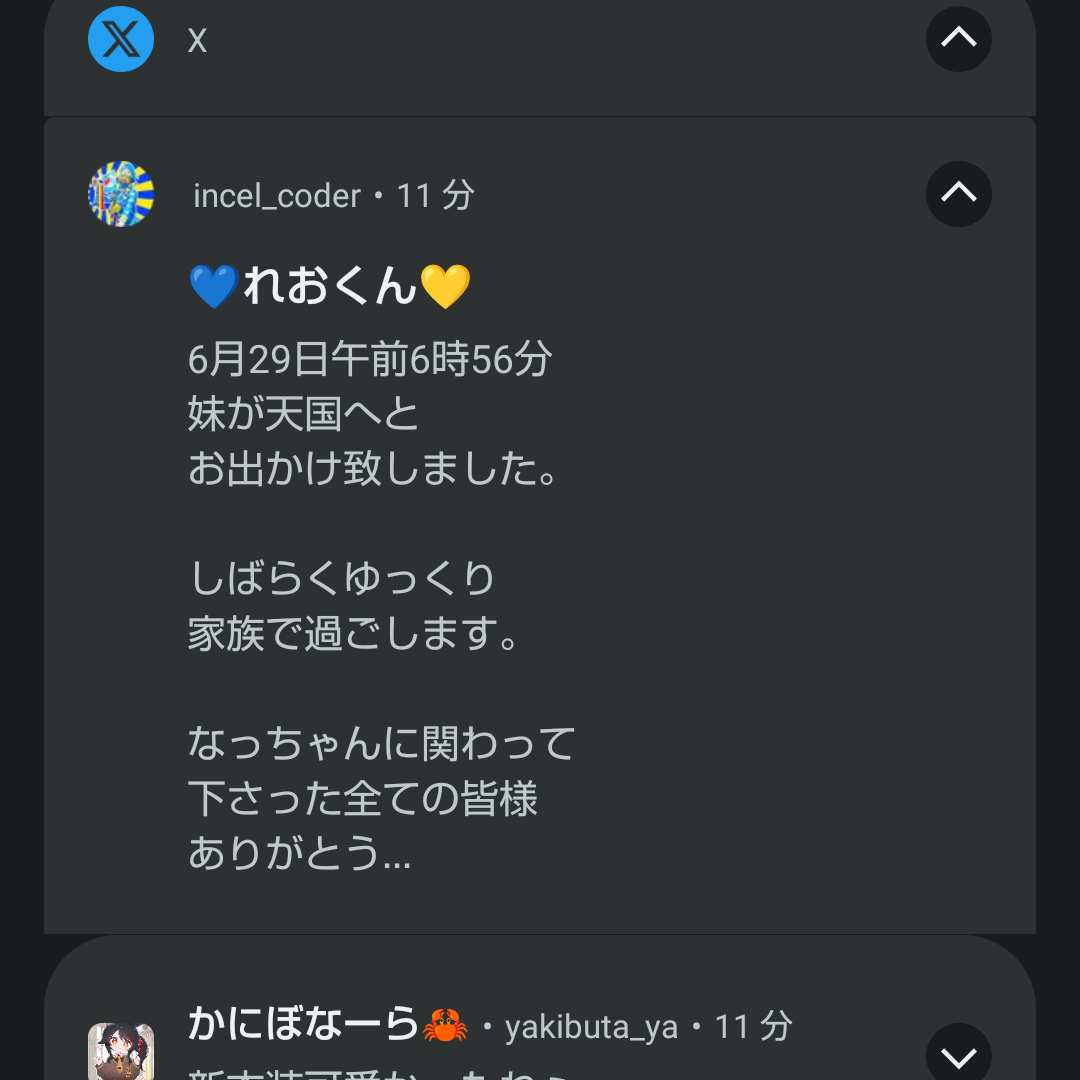Collapse the incel_coder notification
This screenshot has width=1080, height=1080.
pyautogui.click(x=958, y=193)
